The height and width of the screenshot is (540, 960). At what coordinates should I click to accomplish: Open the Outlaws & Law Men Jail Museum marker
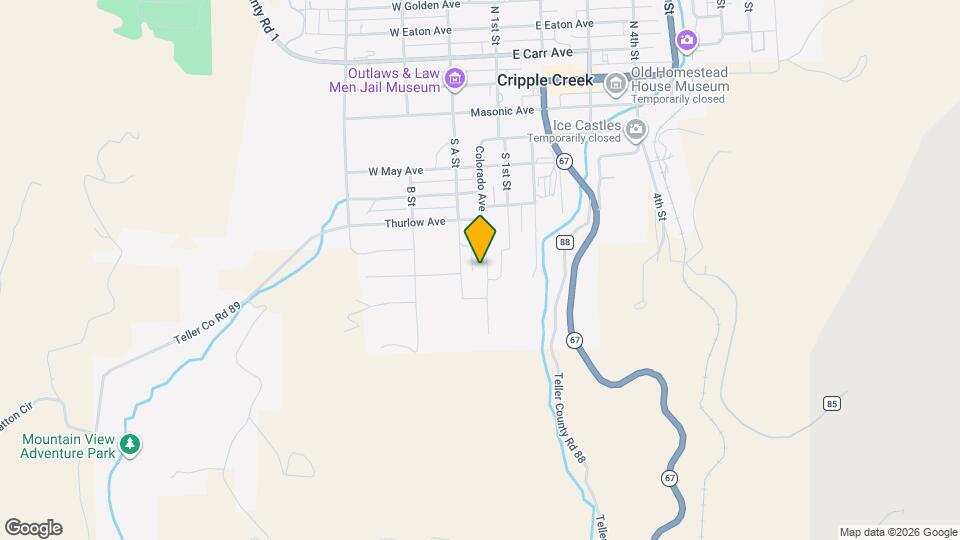455,78
